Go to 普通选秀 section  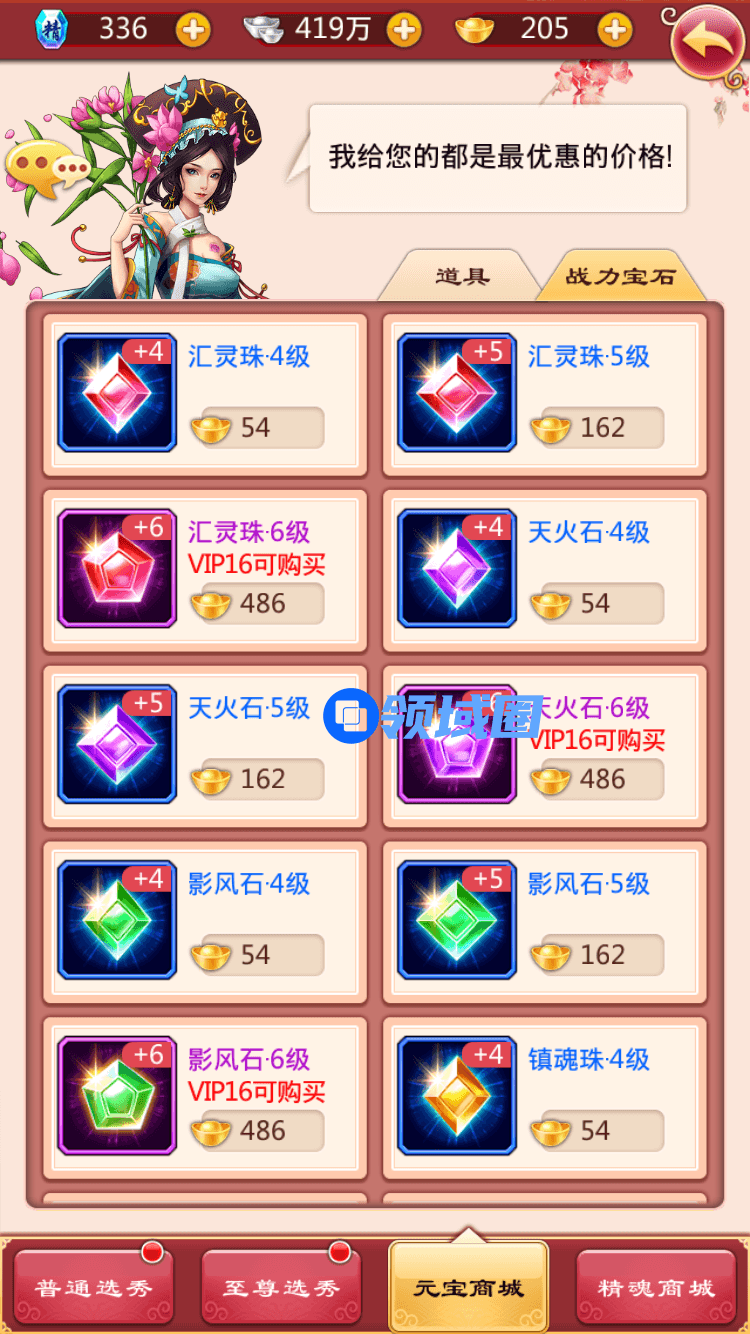(x=93, y=1288)
